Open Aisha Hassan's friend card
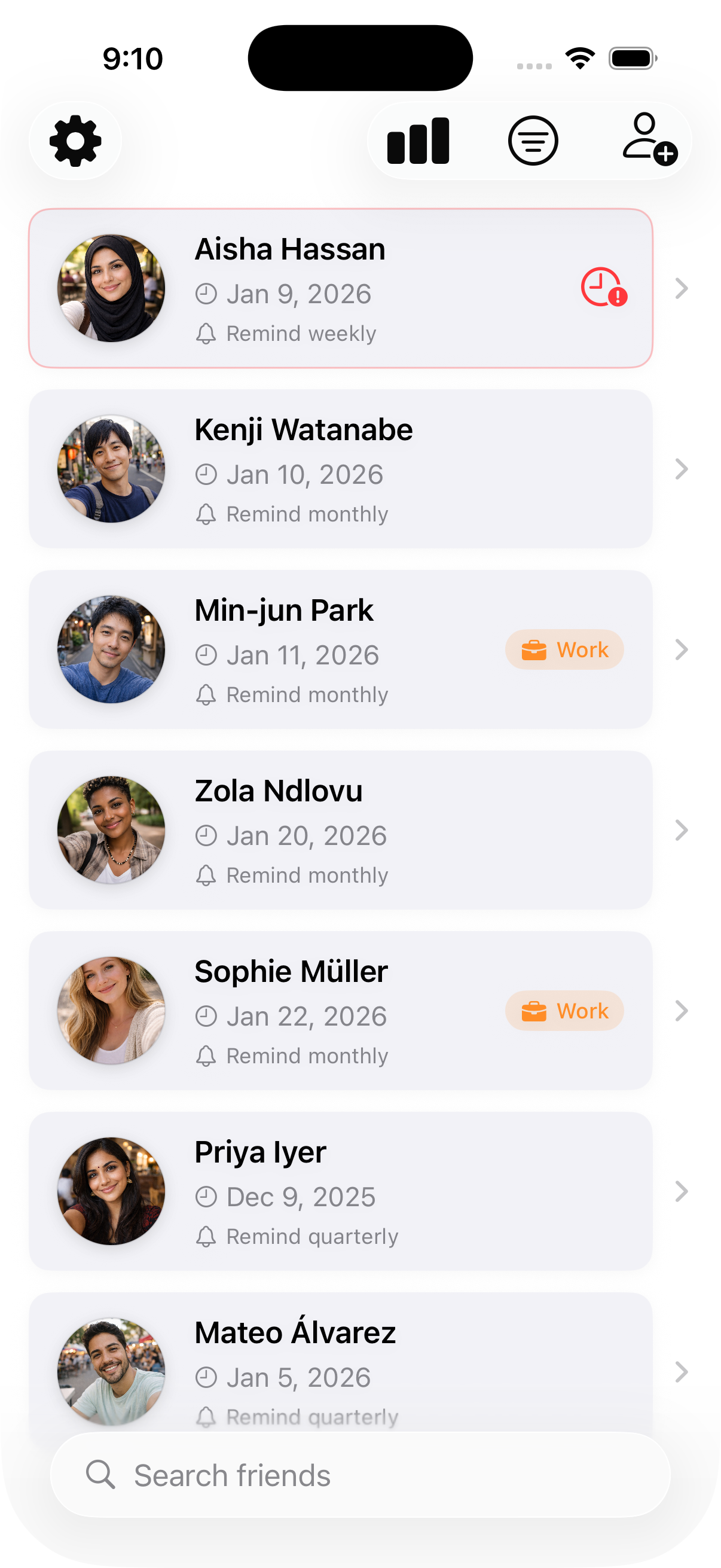 pyautogui.click(x=340, y=288)
